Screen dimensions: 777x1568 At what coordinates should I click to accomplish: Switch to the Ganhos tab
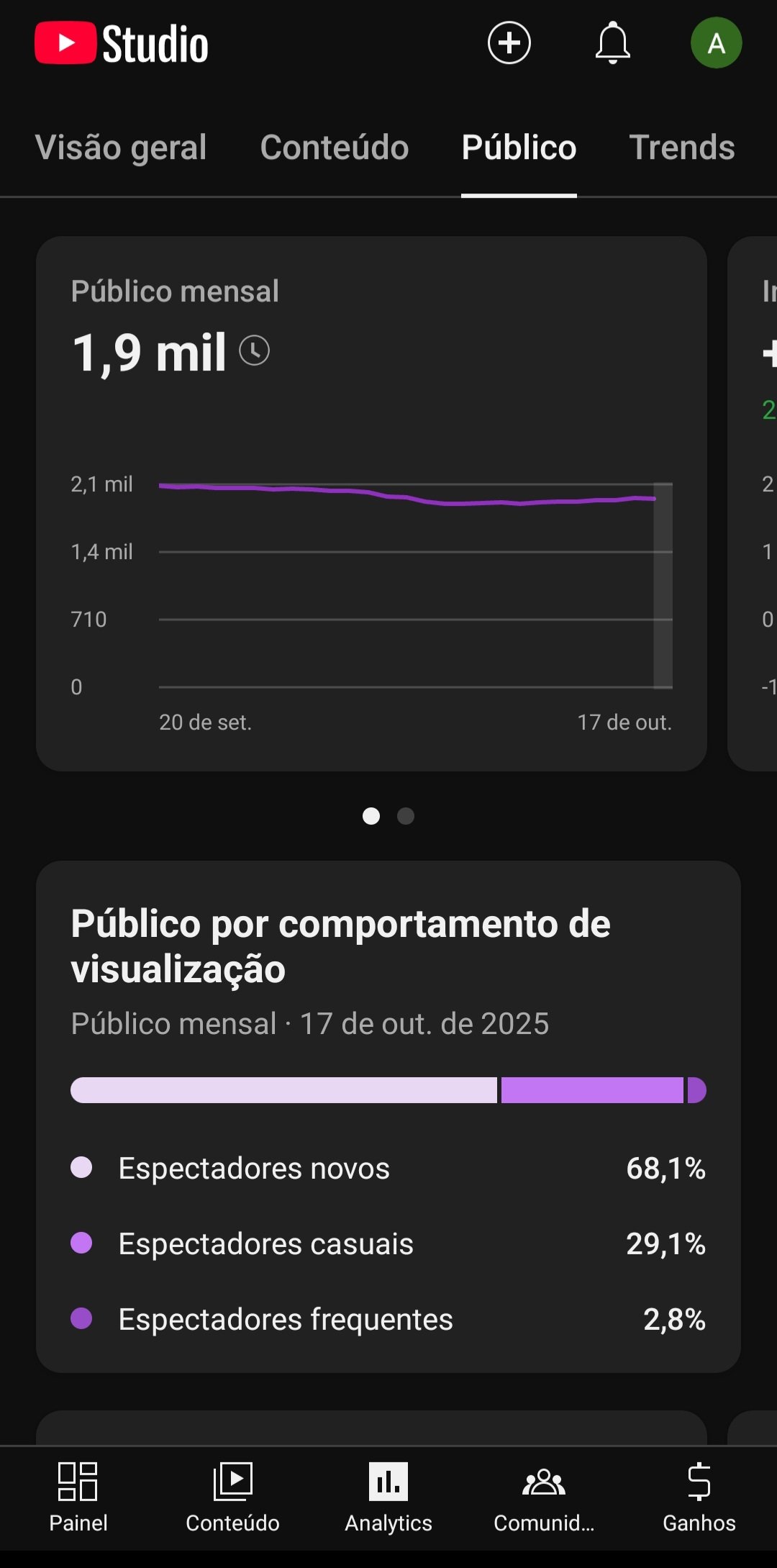pos(699,1497)
